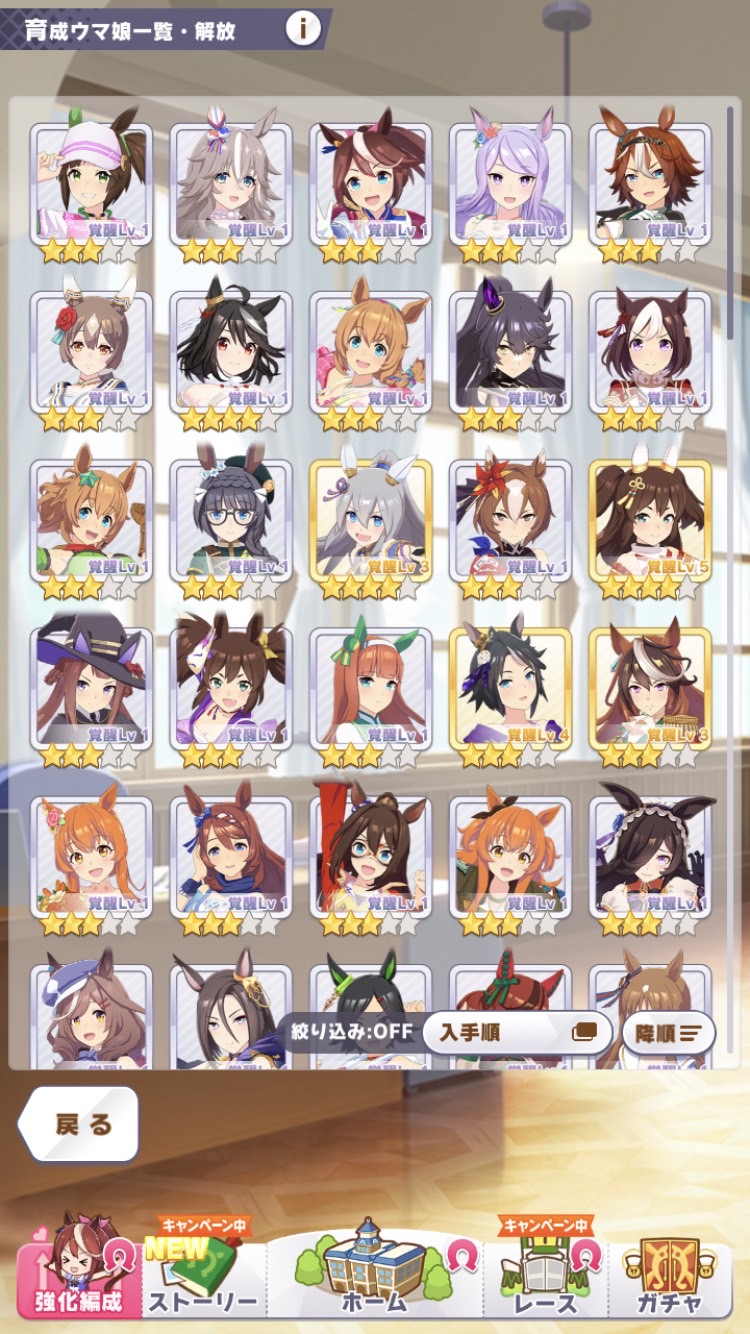Open the black-haired girl with 覚醒Lv4
Image resolution: width=750 pixels, height=1334 pixels.
point(510,695)
